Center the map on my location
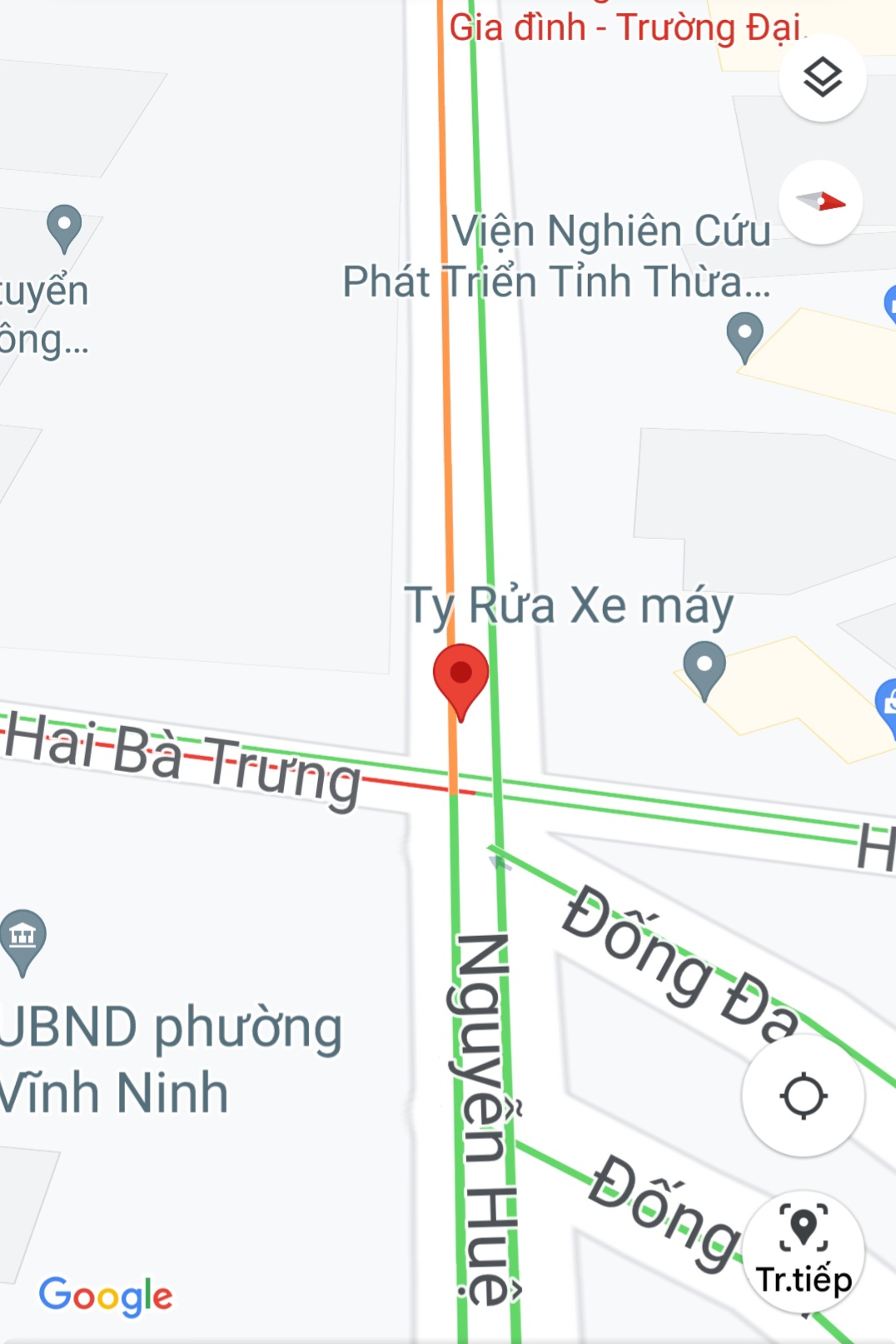The width and height of the screenshot is (896, 1344). [803, 1095]
